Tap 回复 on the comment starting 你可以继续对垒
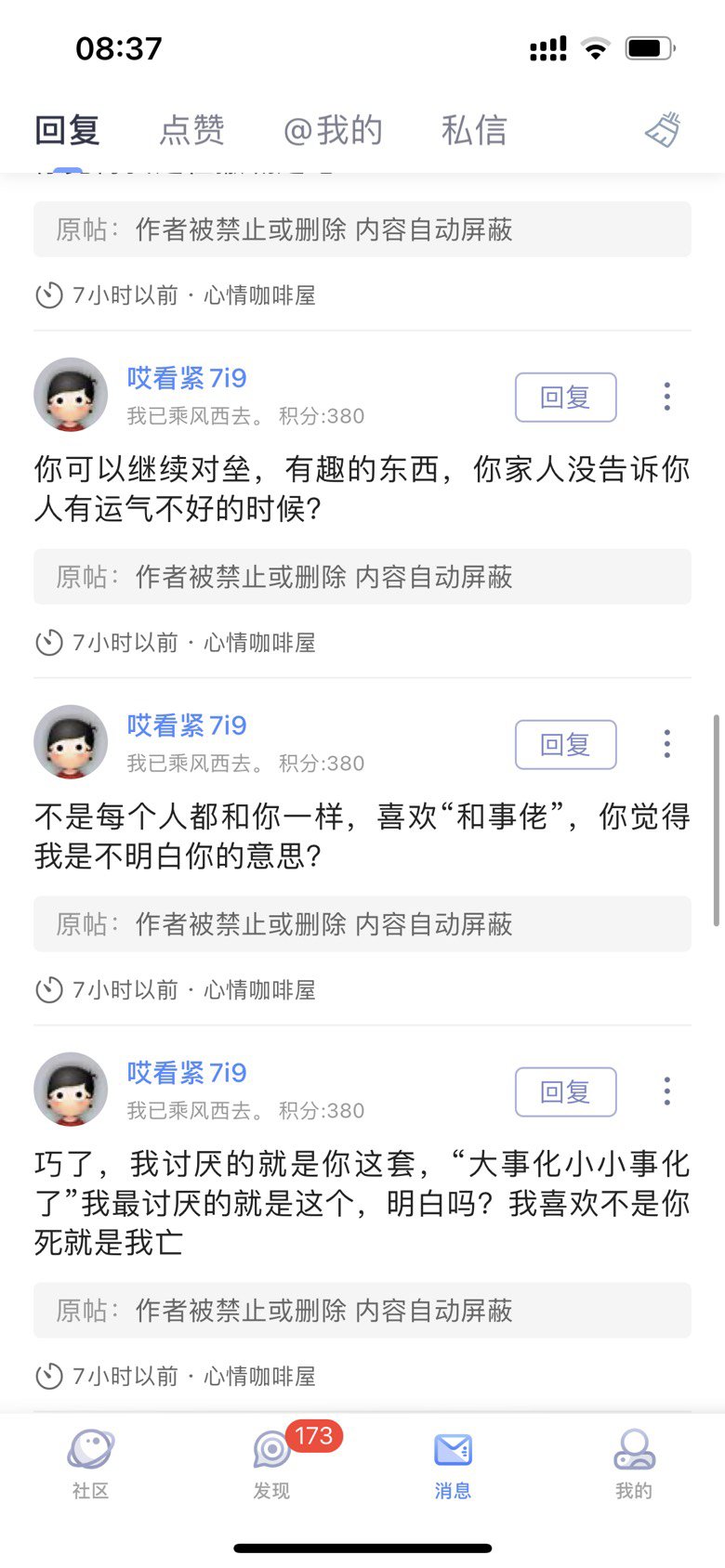725x1568 pixels. pos(566,398)
